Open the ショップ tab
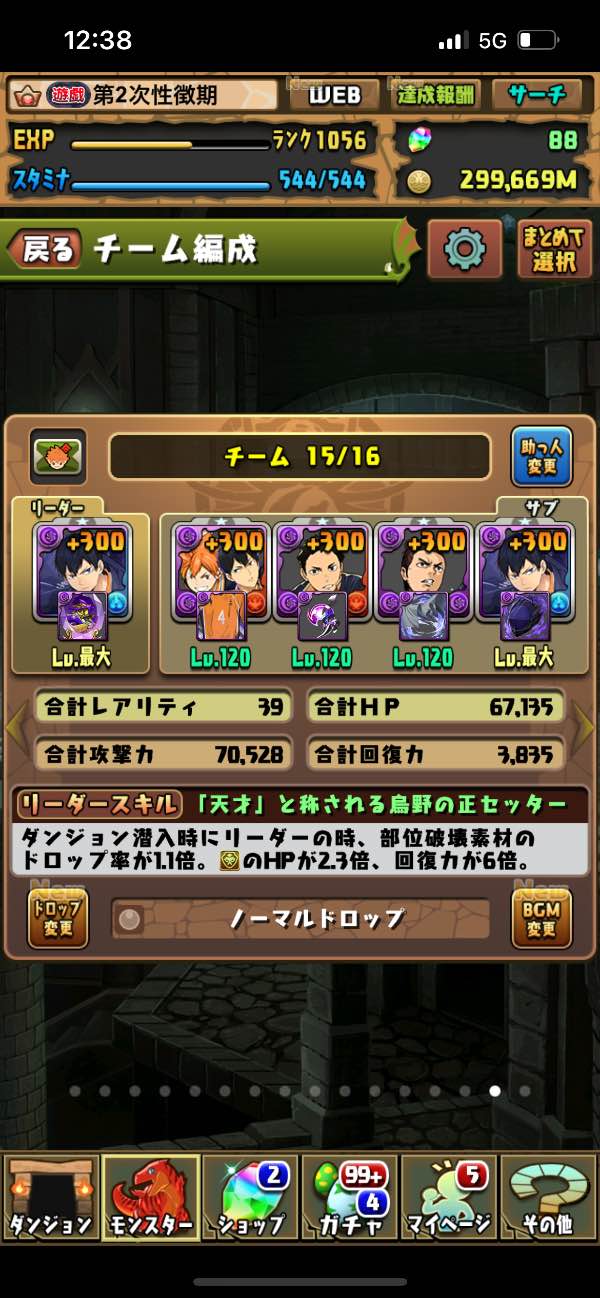Screen dimensions: 600x1298 [250, 1197]
